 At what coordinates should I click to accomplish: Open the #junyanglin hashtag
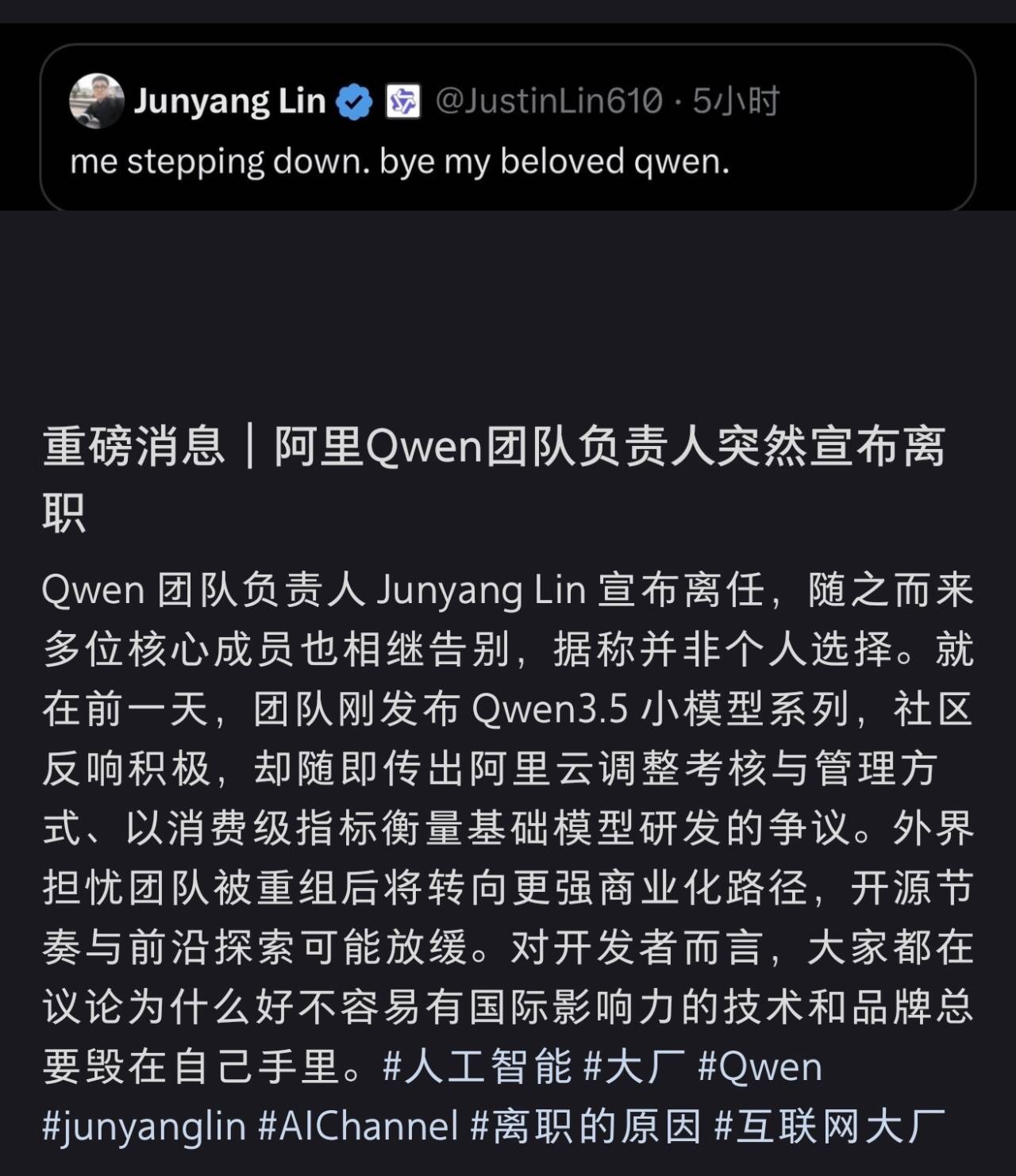[x=144, y=1126]
